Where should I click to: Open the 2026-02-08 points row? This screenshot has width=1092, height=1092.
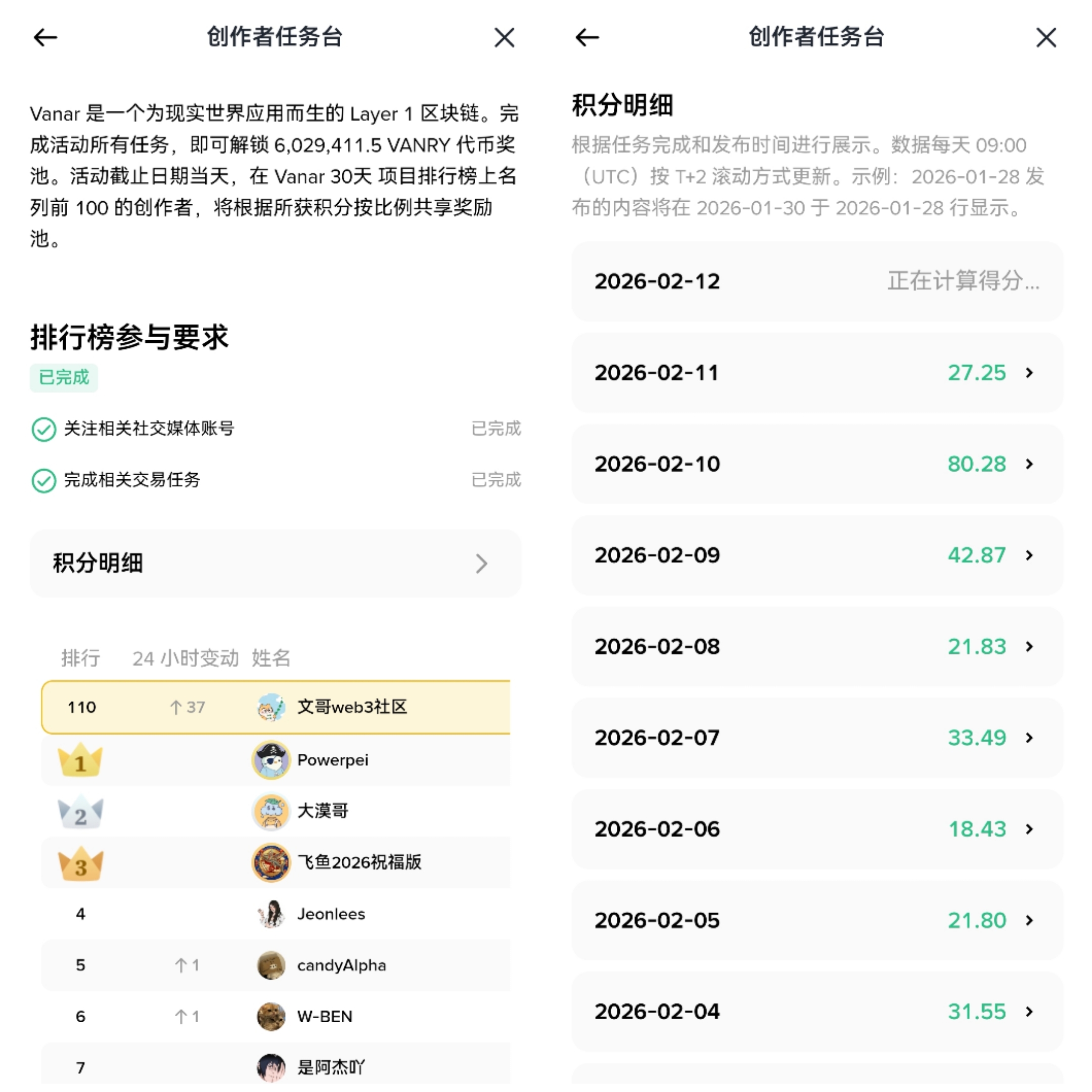tap(817, 647)
